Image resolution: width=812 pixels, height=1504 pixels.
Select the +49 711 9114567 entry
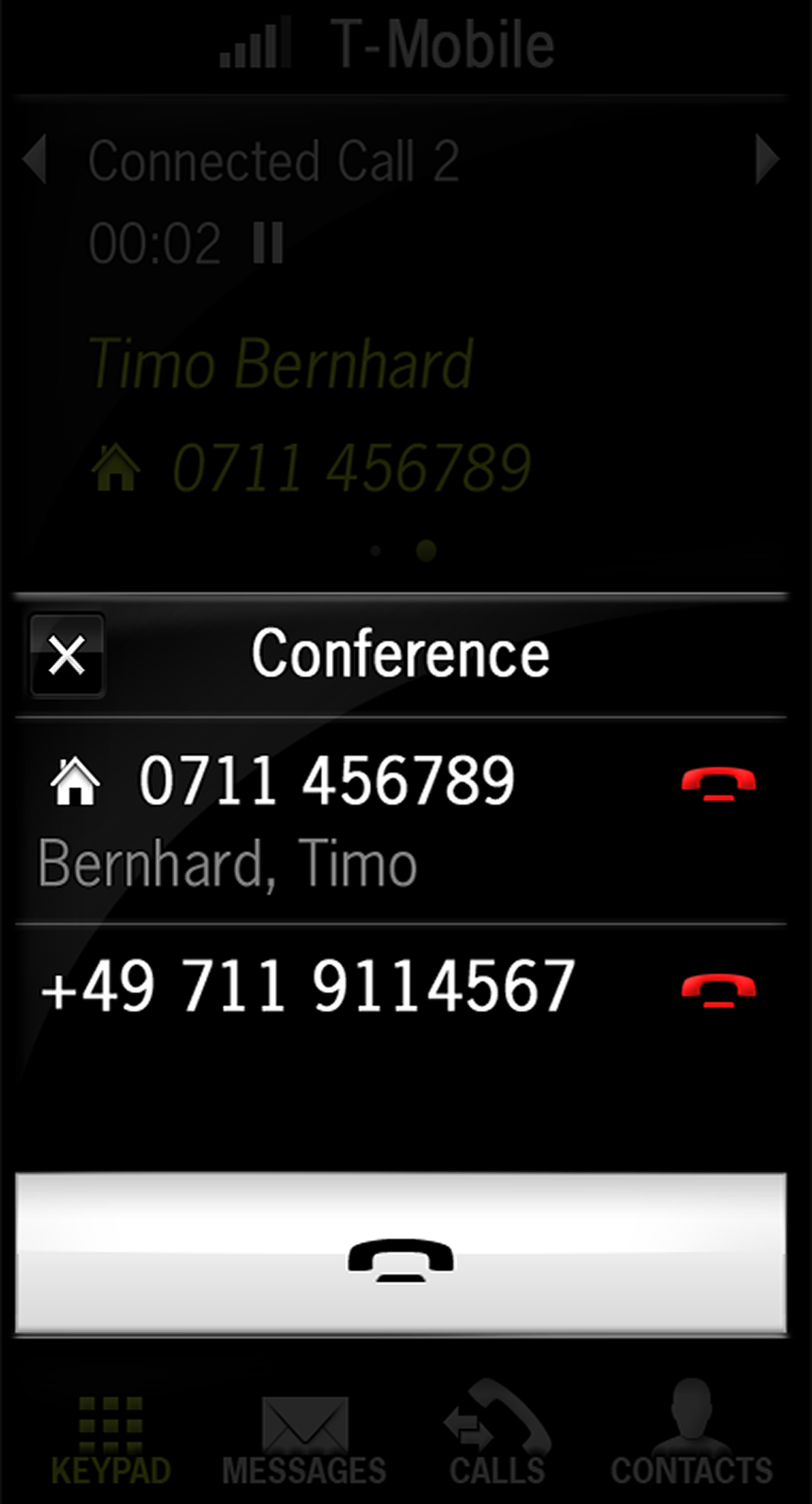(x=400, y=987)
